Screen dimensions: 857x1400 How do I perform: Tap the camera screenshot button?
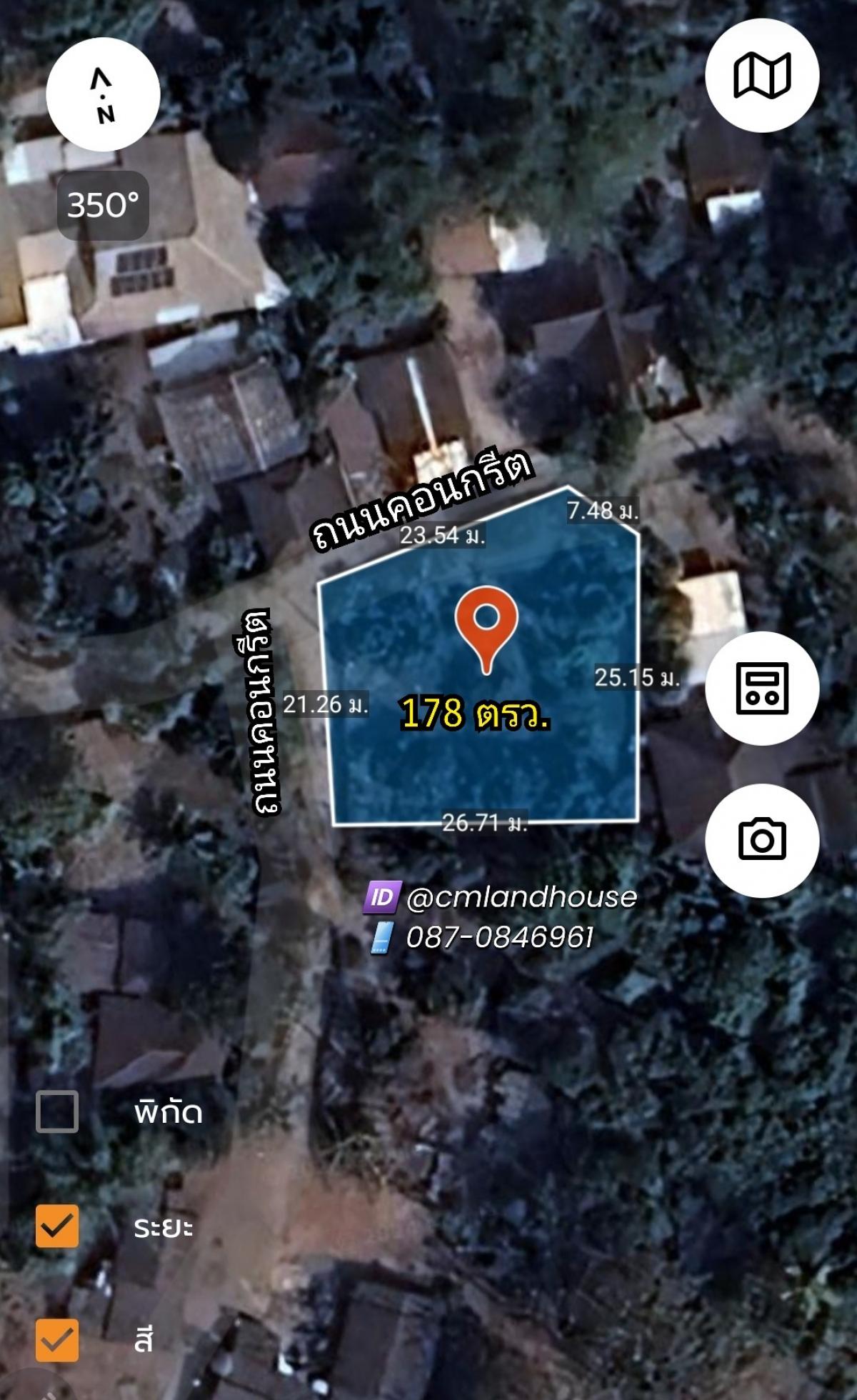pos(762,840)
